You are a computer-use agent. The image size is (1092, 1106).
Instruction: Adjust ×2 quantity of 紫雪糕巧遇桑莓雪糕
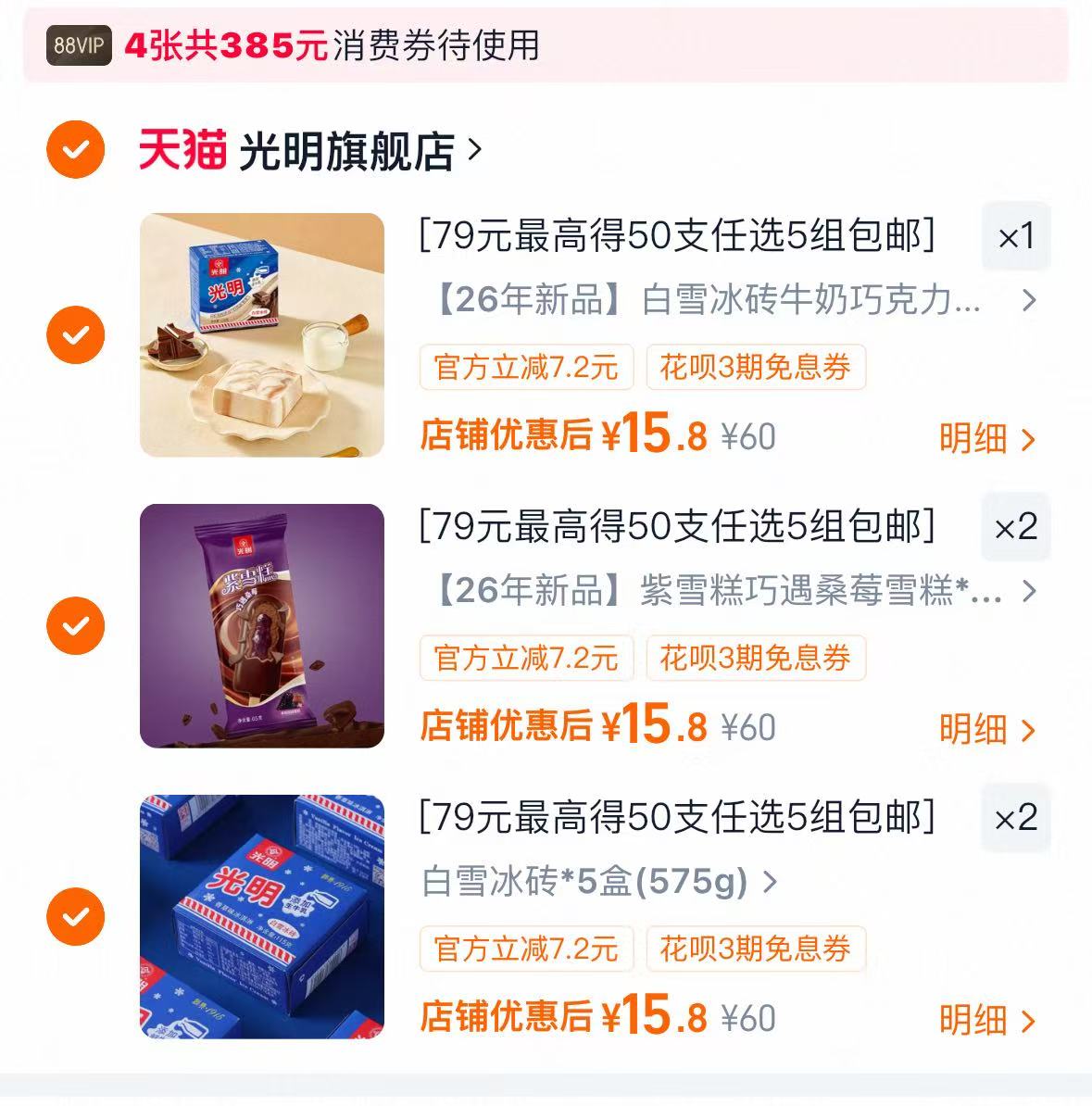[1016, 527]
